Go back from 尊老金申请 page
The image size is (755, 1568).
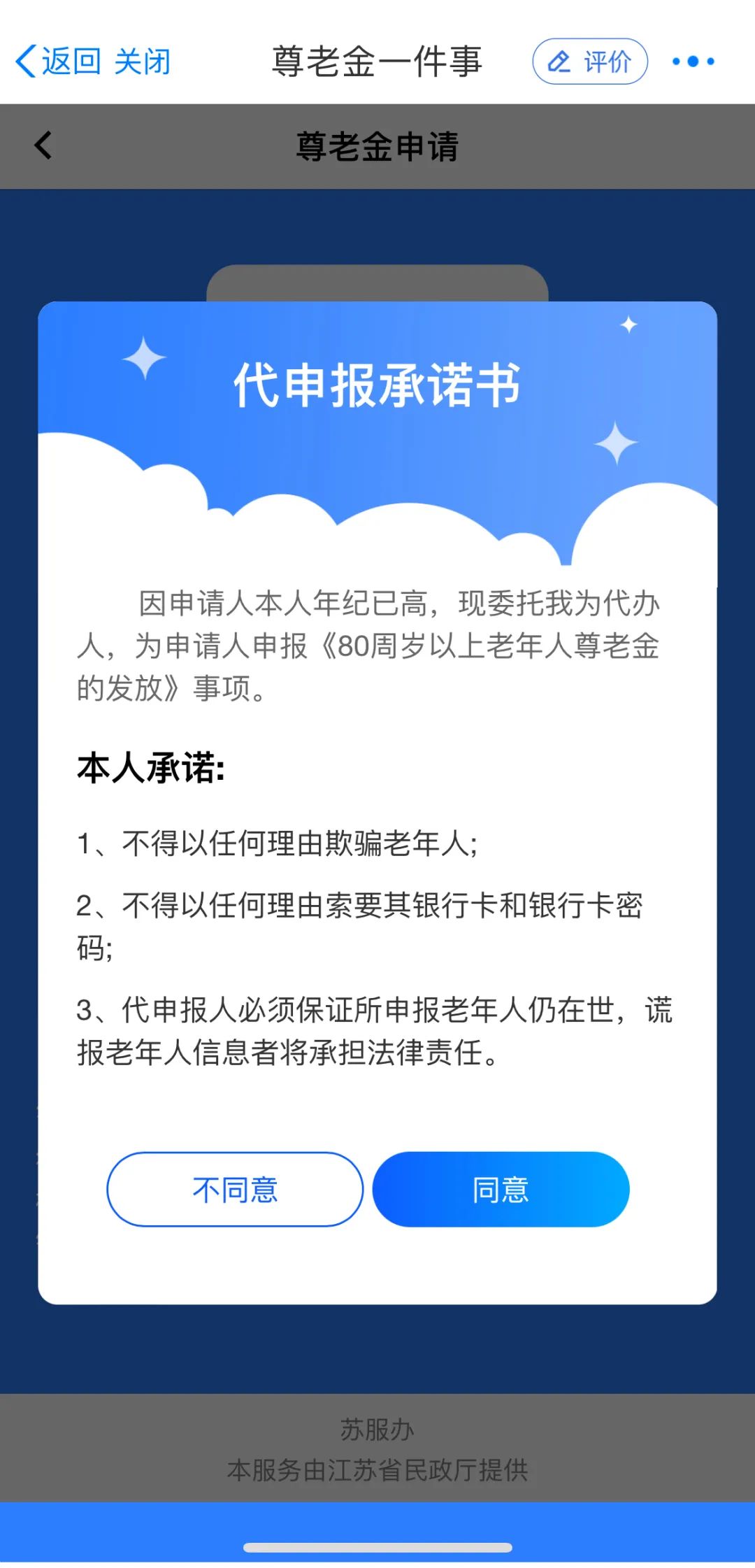click(43, 145)
